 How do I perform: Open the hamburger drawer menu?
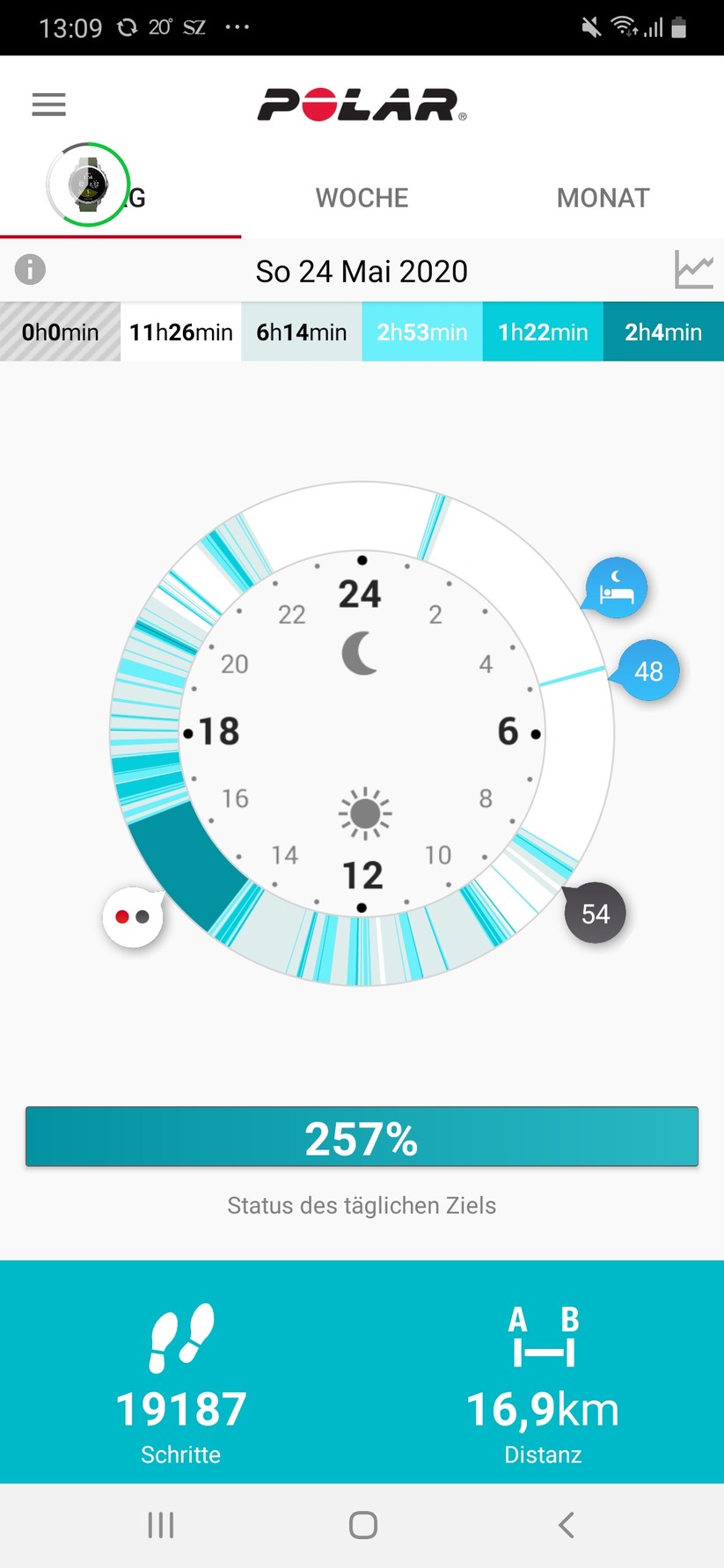(x=48, y=105)
